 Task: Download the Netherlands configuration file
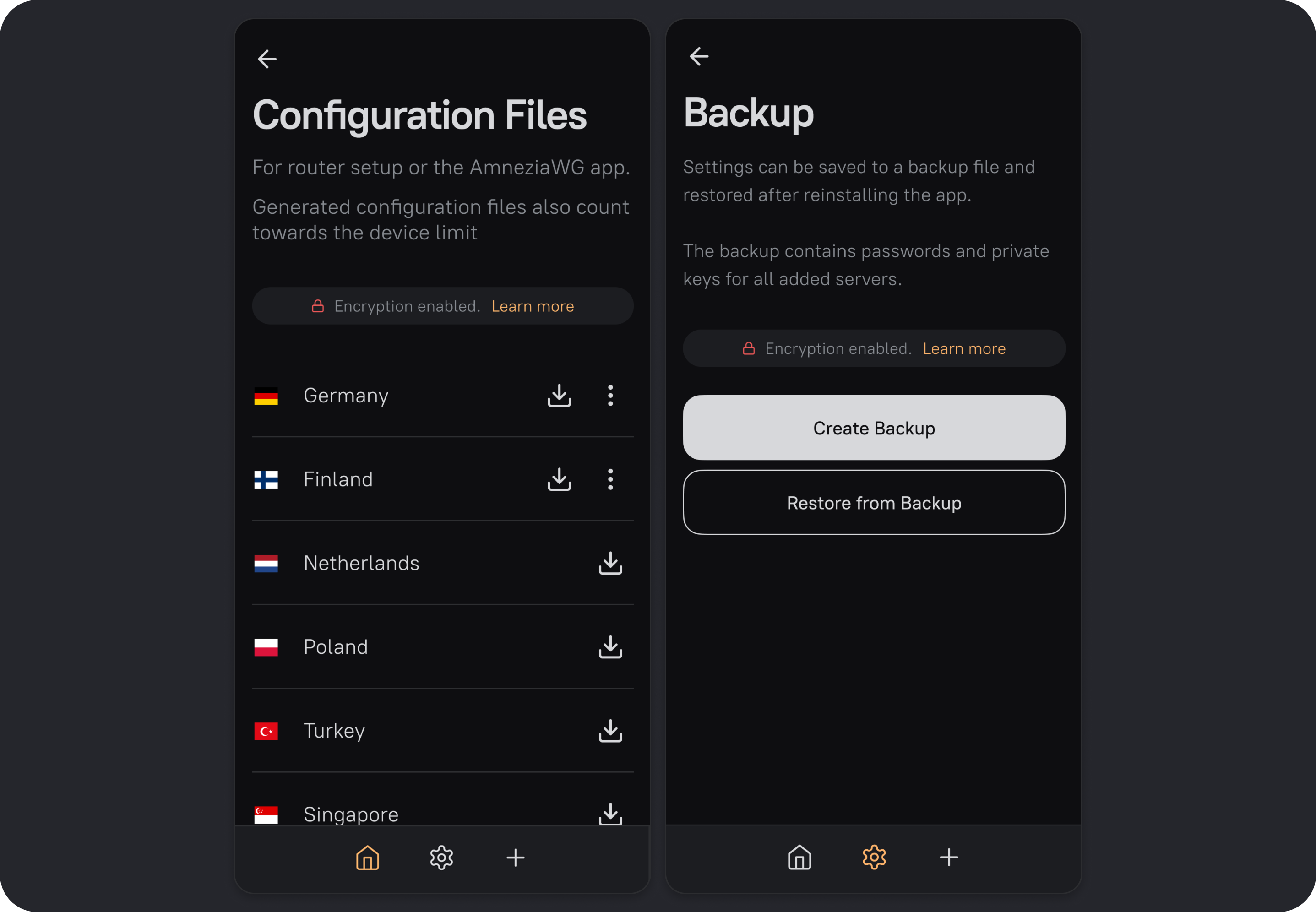point(610,564)
